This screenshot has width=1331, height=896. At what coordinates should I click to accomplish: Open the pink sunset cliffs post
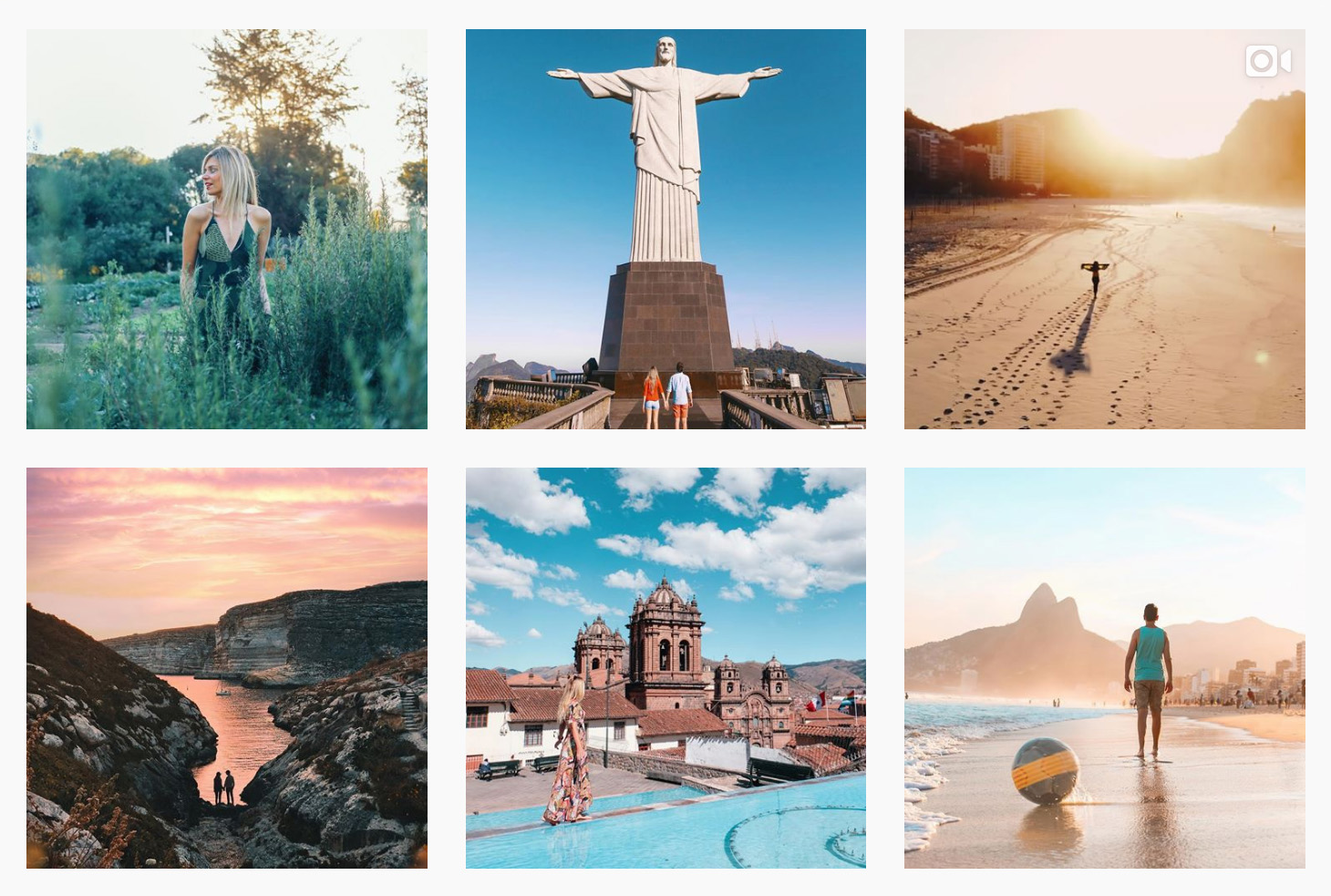[x=226, y=667]
